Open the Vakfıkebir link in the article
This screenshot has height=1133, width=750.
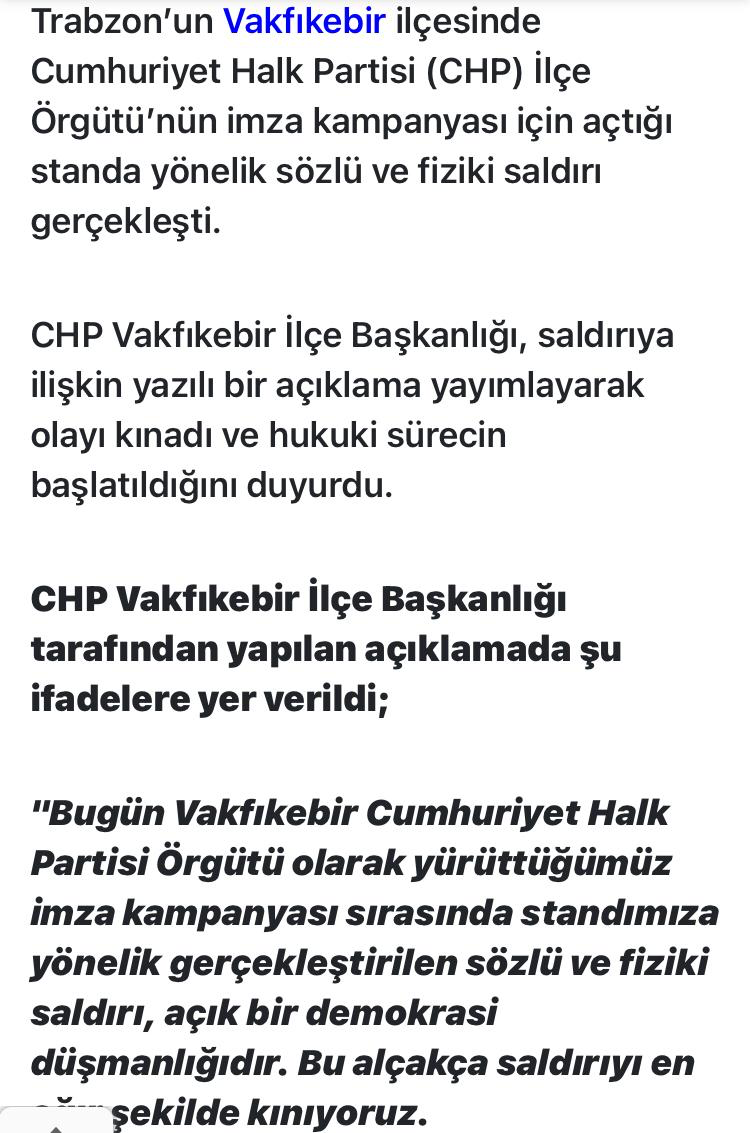tap(304, 21)
